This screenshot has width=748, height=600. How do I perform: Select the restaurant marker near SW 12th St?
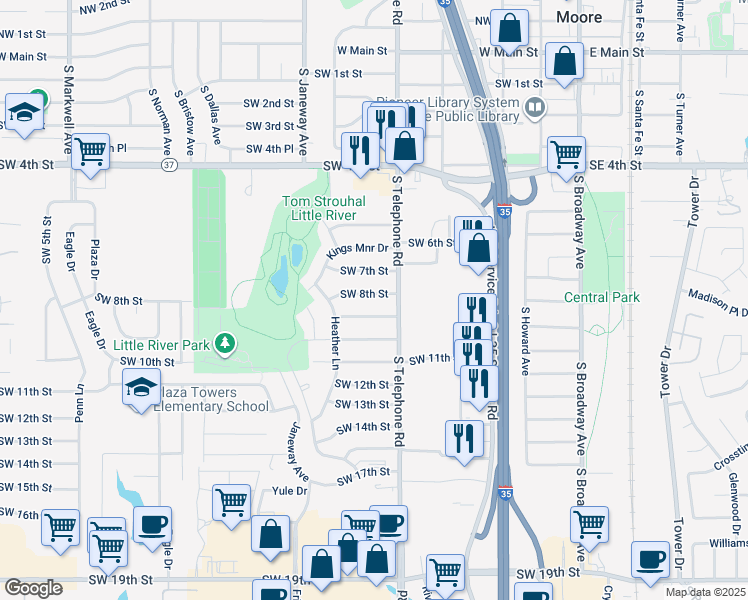tap(480, 382)
